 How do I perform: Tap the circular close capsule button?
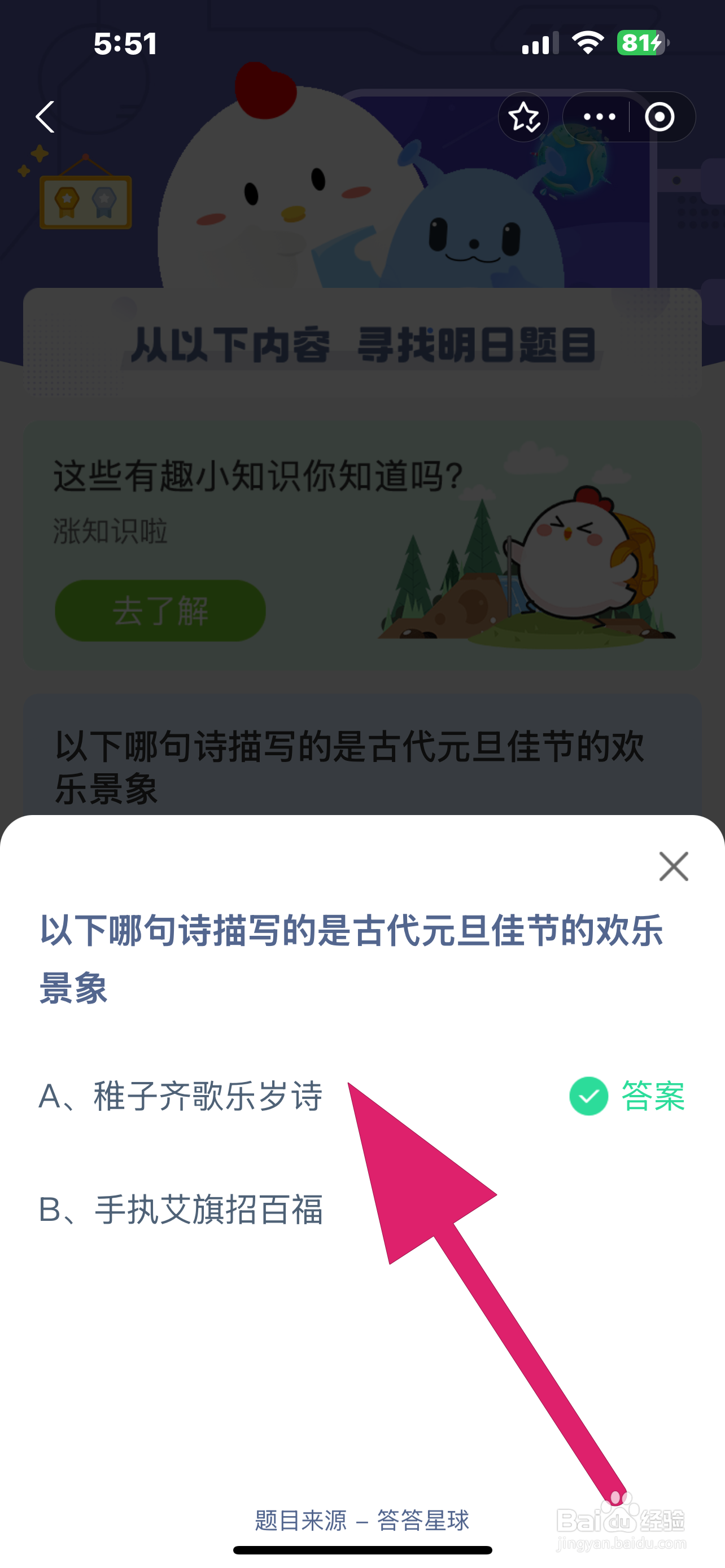pos(660,117)
